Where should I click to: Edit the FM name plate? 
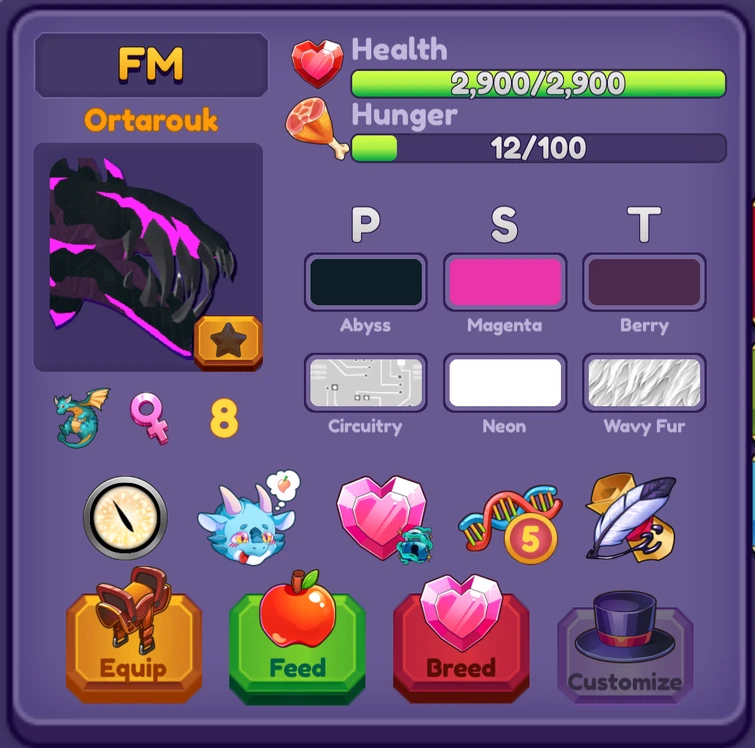click(x=151, y=65)
